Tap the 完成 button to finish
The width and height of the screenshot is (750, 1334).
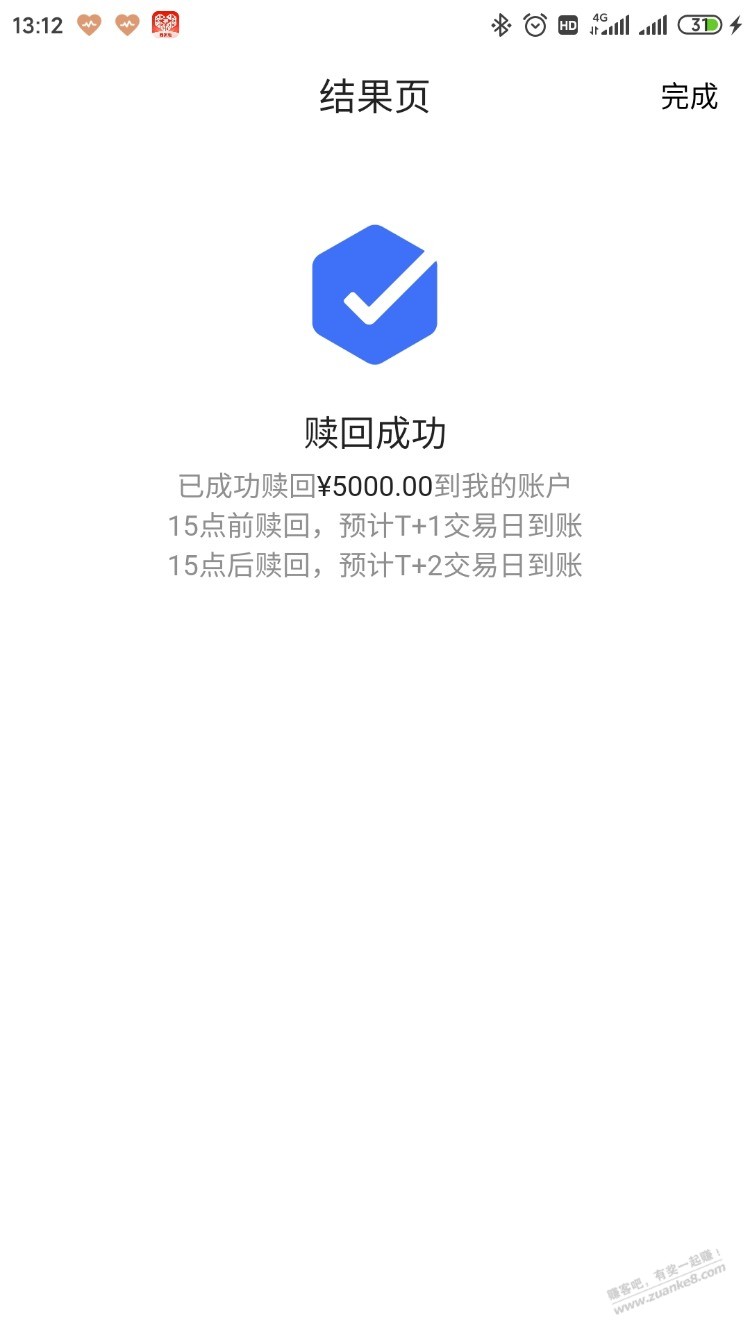tap(689, 97)
